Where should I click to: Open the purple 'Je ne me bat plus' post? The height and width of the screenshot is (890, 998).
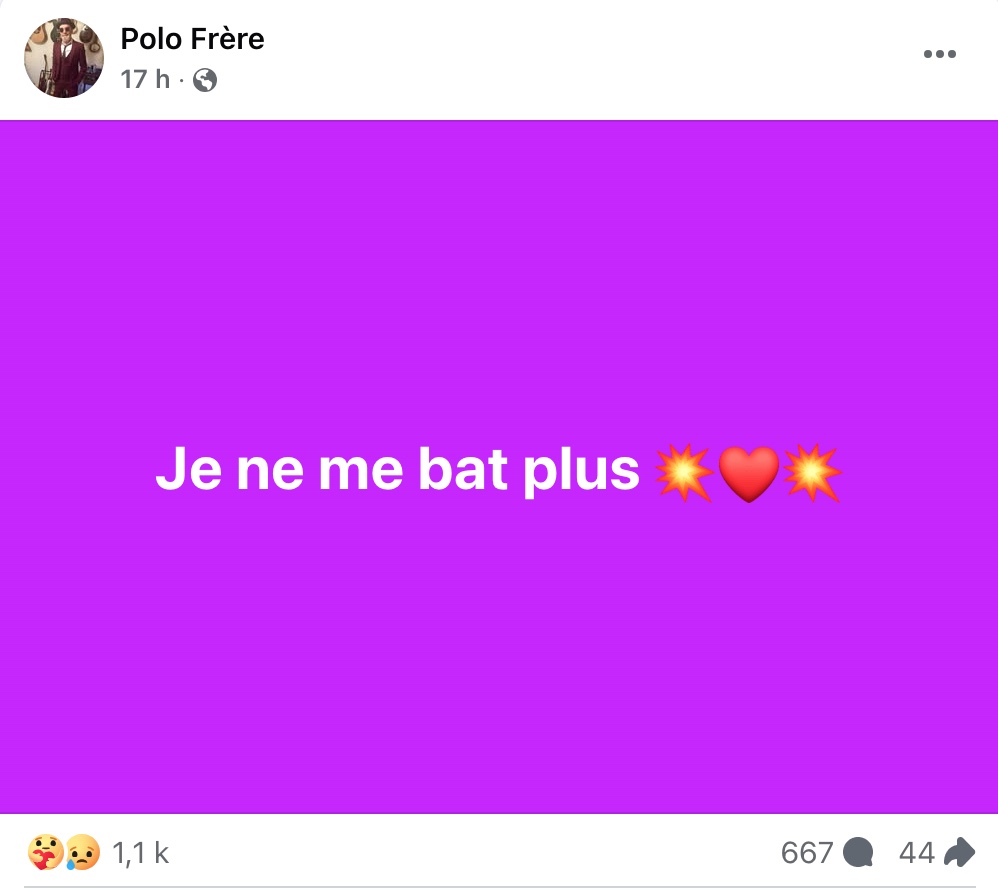[x=498, y=468]
